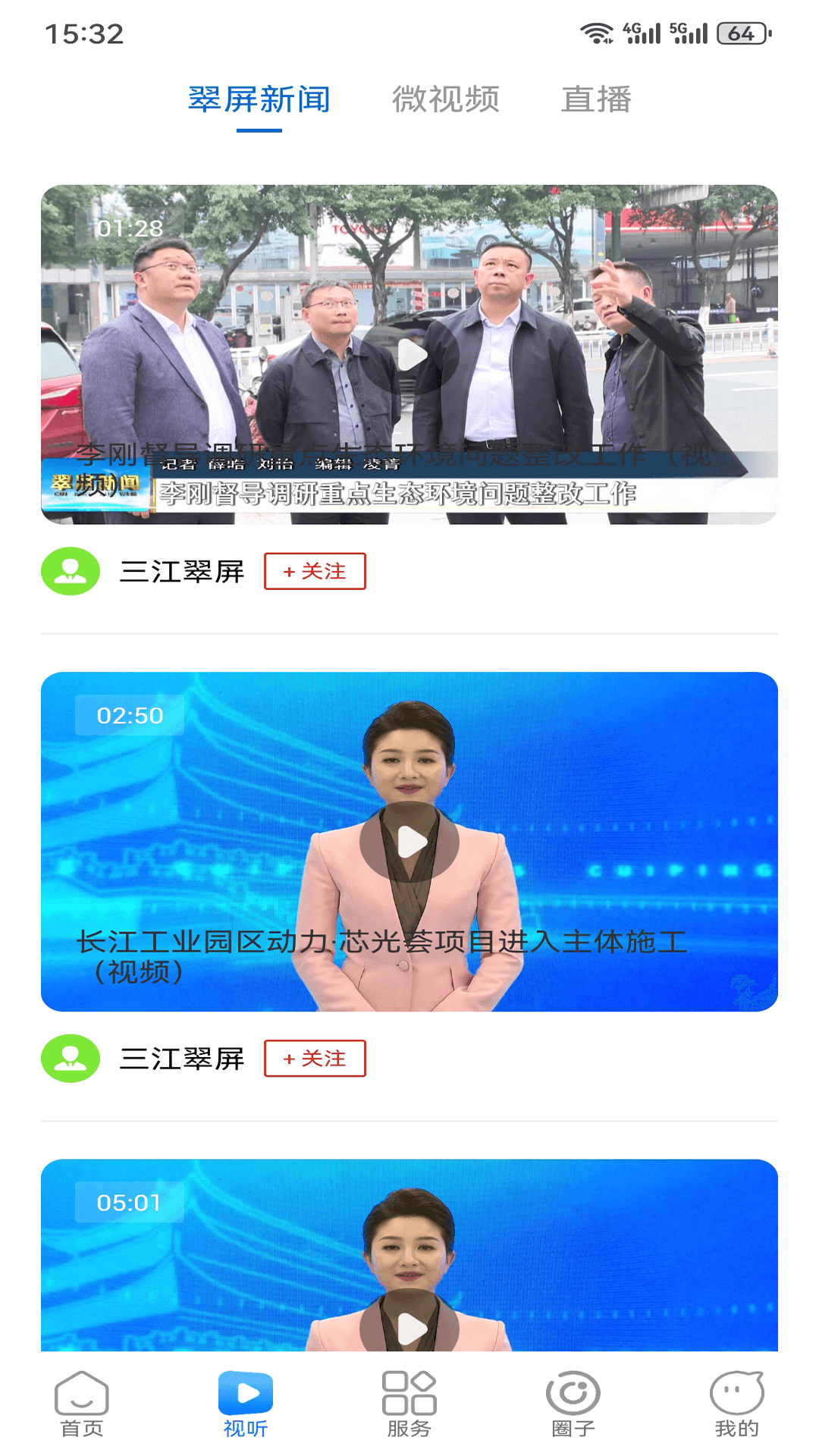Tap the 02:50 duration badge
The height and width of the screenshot is (1456, 819).
click(x=127, y=715)
